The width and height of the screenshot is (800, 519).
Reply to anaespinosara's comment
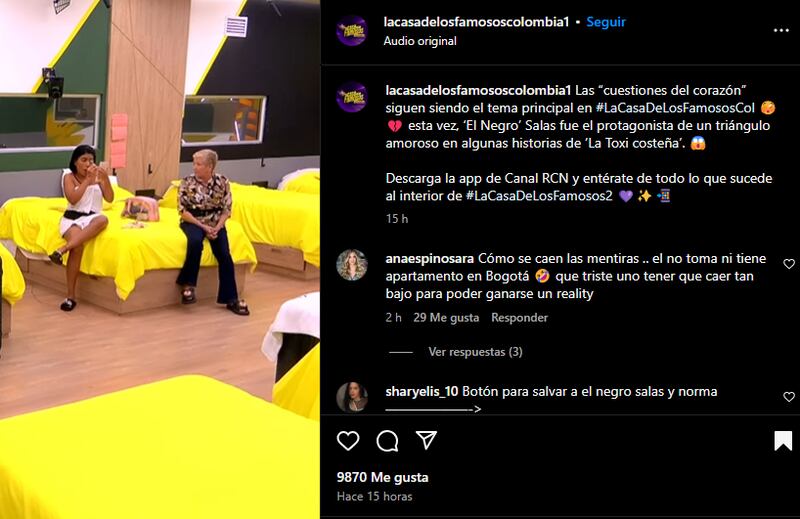(x=519, y=318)
